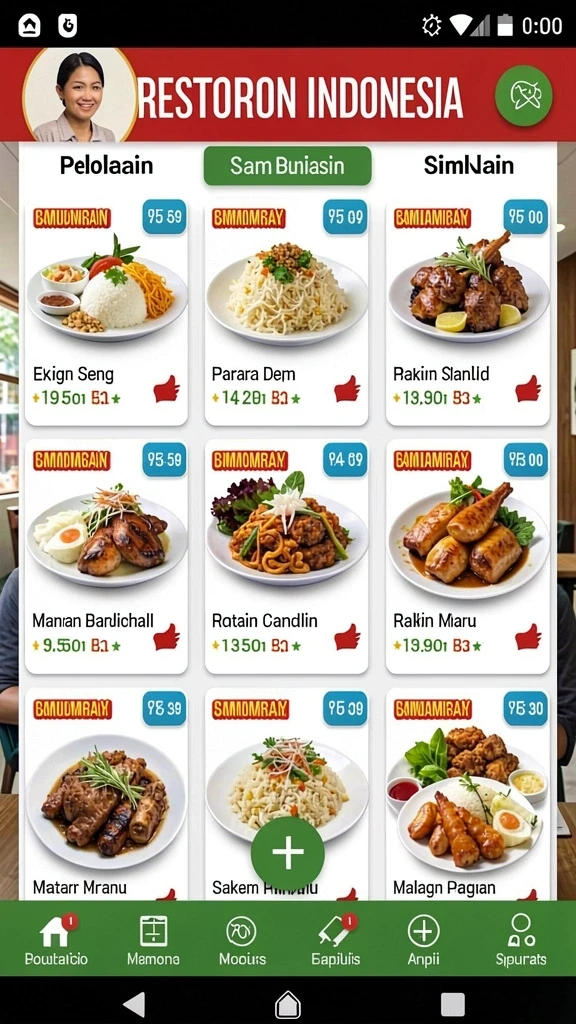Screen dimensions: 576x1024
Task: Tap the green round icon in the header
Action: coord(524,96)
